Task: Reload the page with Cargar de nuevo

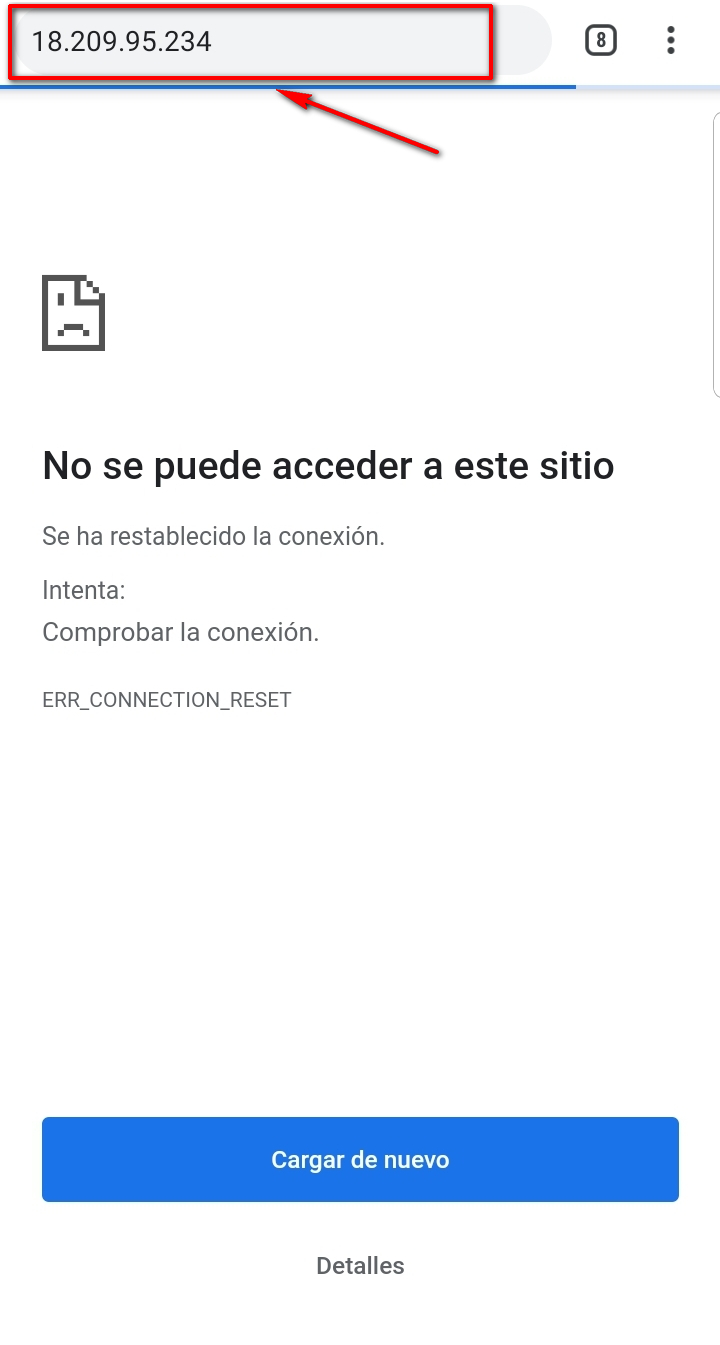Action: click(360, 1159)
